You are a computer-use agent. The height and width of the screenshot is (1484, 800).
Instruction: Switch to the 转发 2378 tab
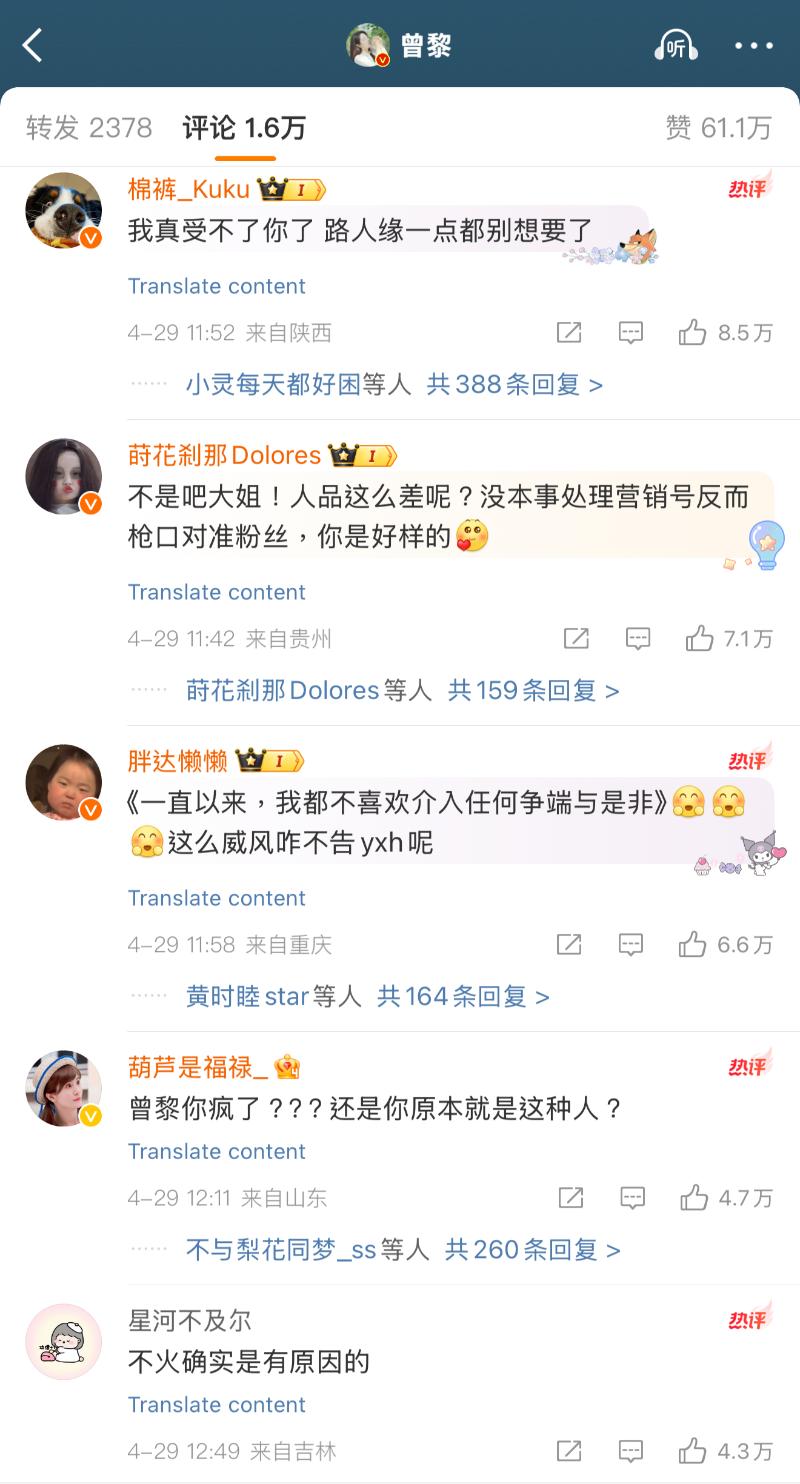89,128
